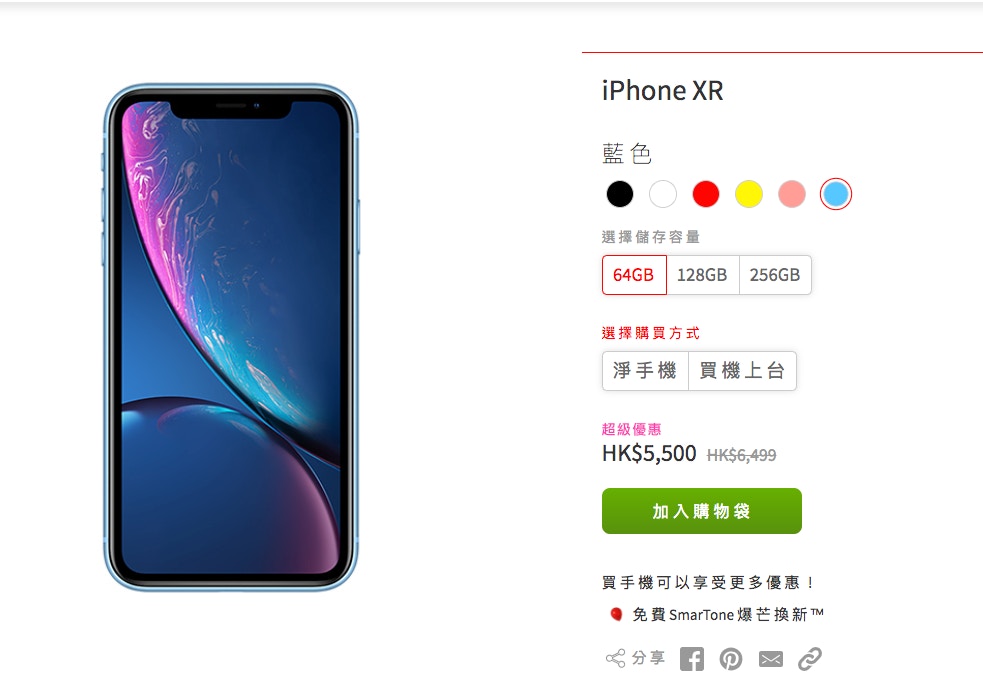The height and width of the screenshot is (689, 983).
Task: Choose 64GB storage capacity
Action: [634, 275]
